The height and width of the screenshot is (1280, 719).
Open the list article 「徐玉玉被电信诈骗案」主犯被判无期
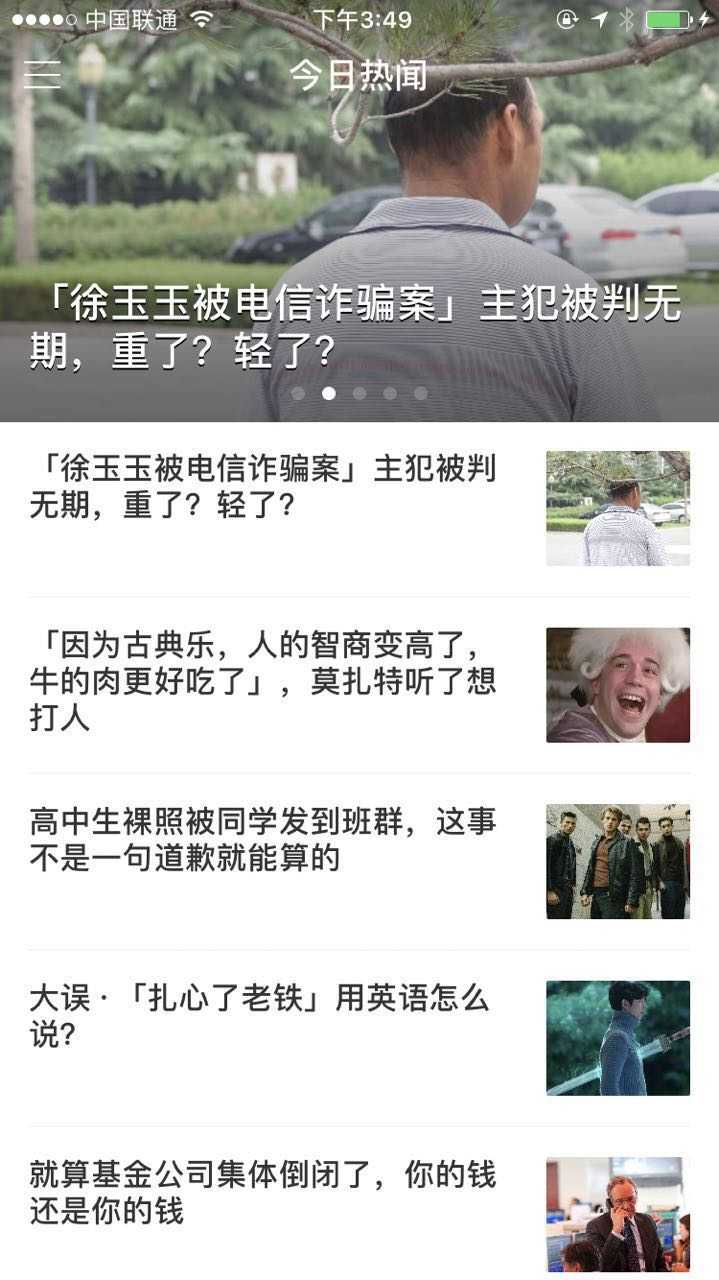[263, 487]
